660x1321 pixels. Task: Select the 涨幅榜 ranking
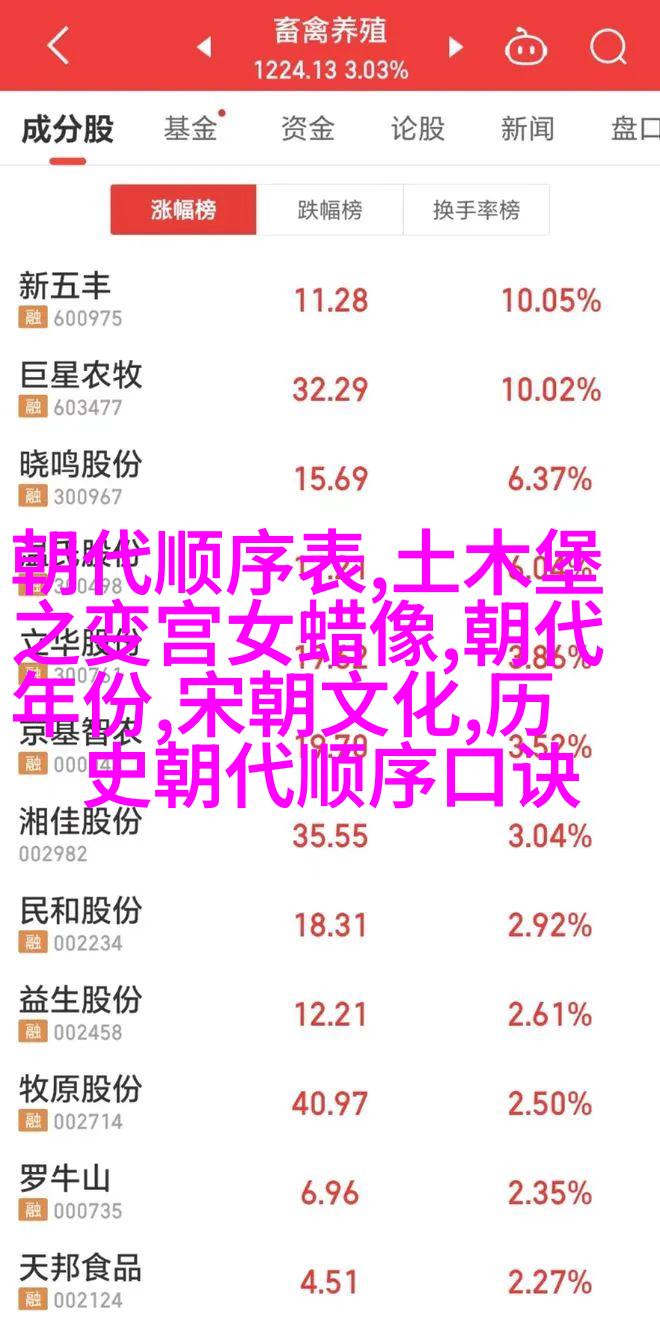pos(183,211)
